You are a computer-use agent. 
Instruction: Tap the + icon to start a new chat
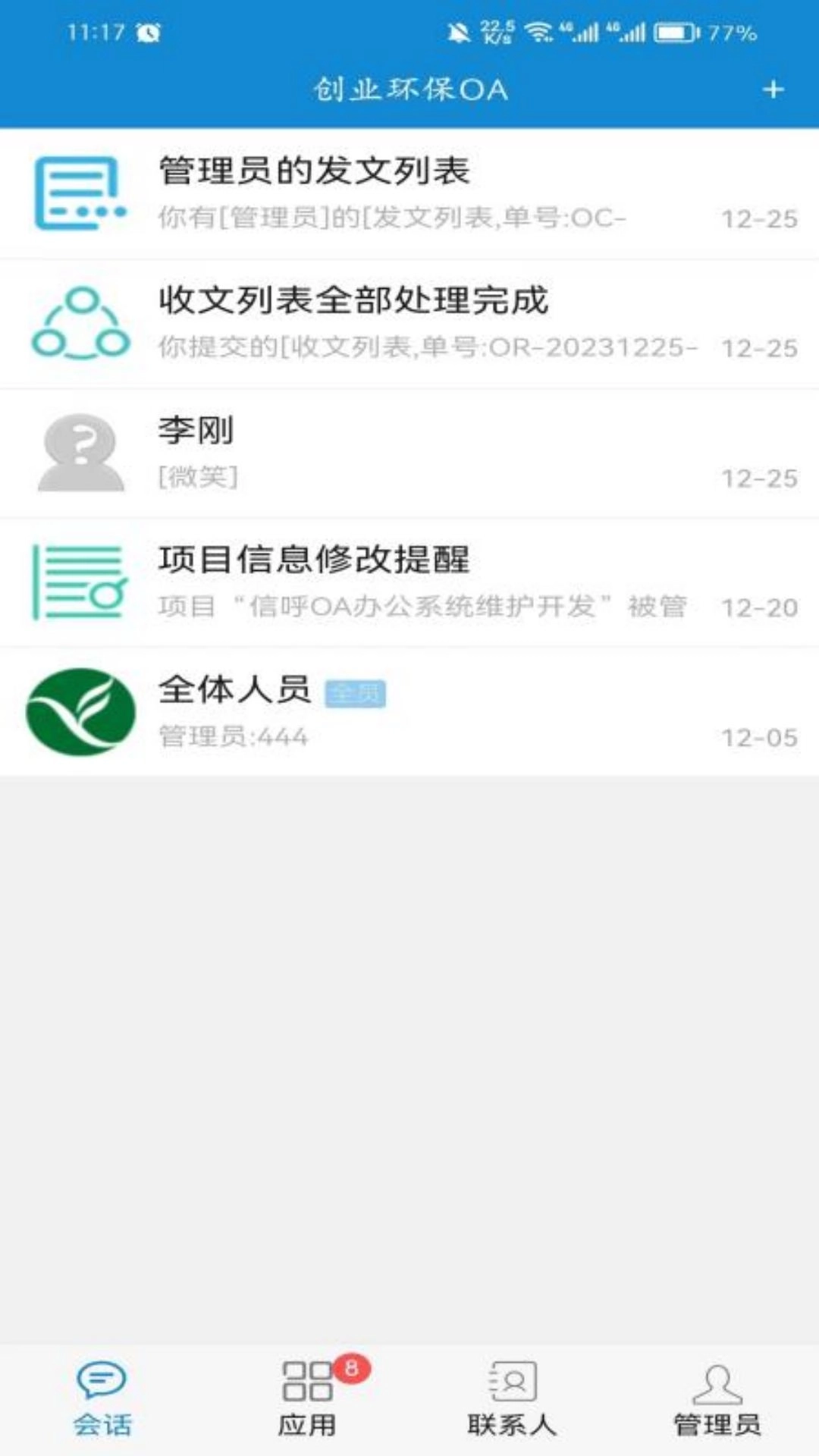773,89
